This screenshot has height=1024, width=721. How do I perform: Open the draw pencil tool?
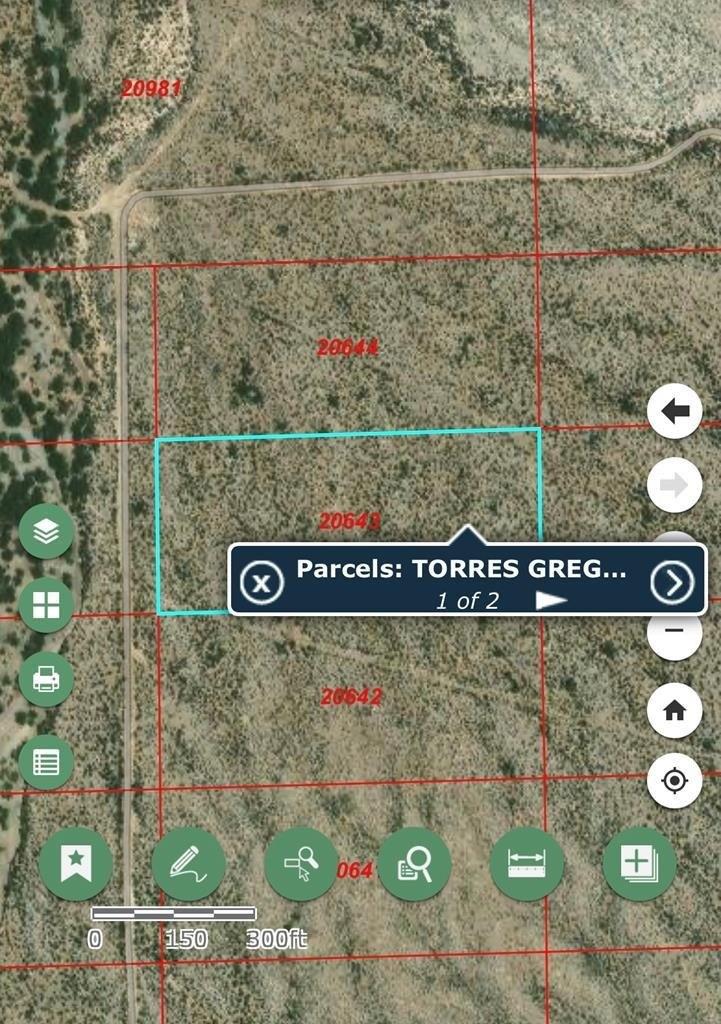[188, 864]
